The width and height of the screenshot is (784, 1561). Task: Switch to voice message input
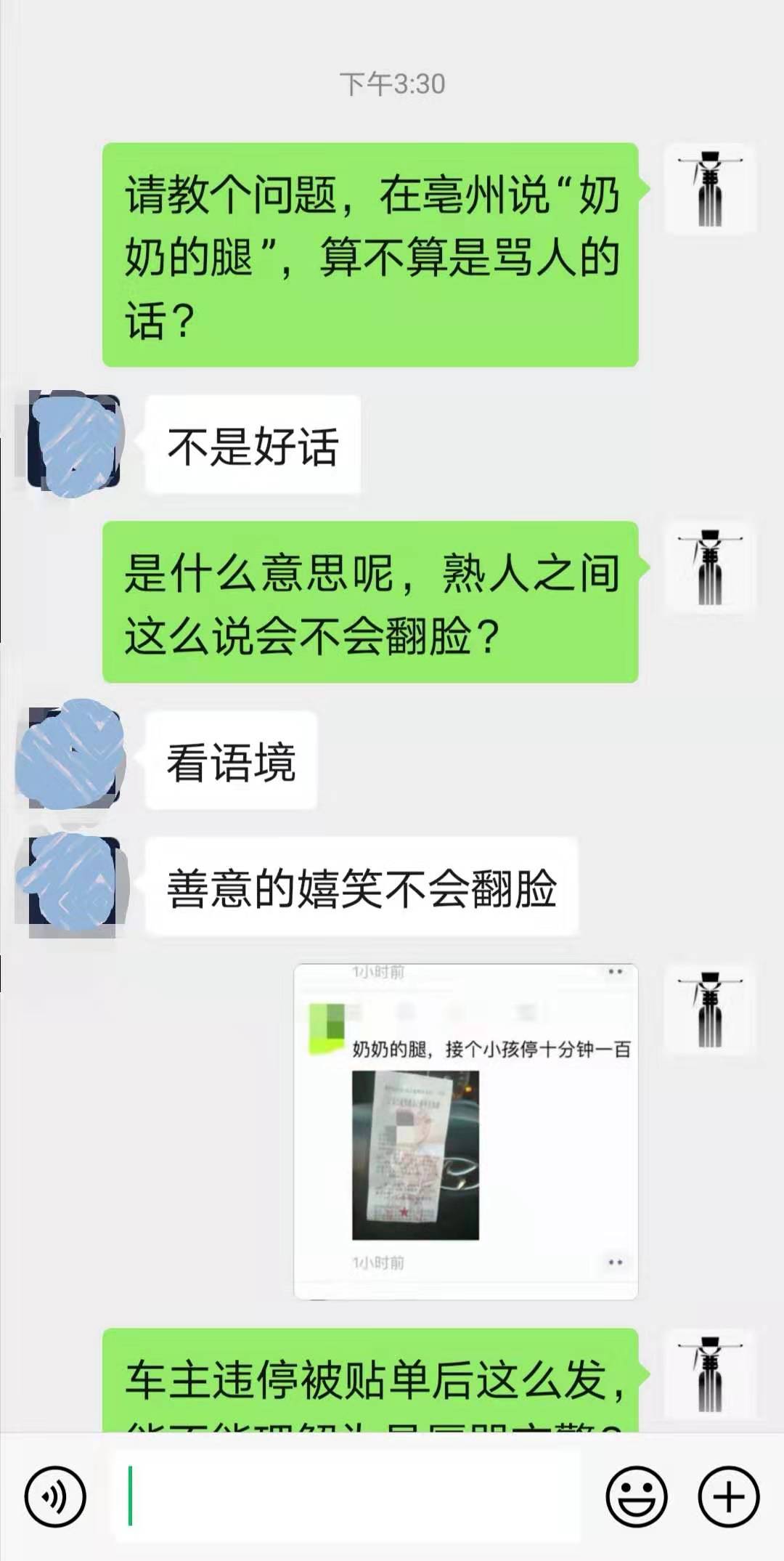point(55,1497)
